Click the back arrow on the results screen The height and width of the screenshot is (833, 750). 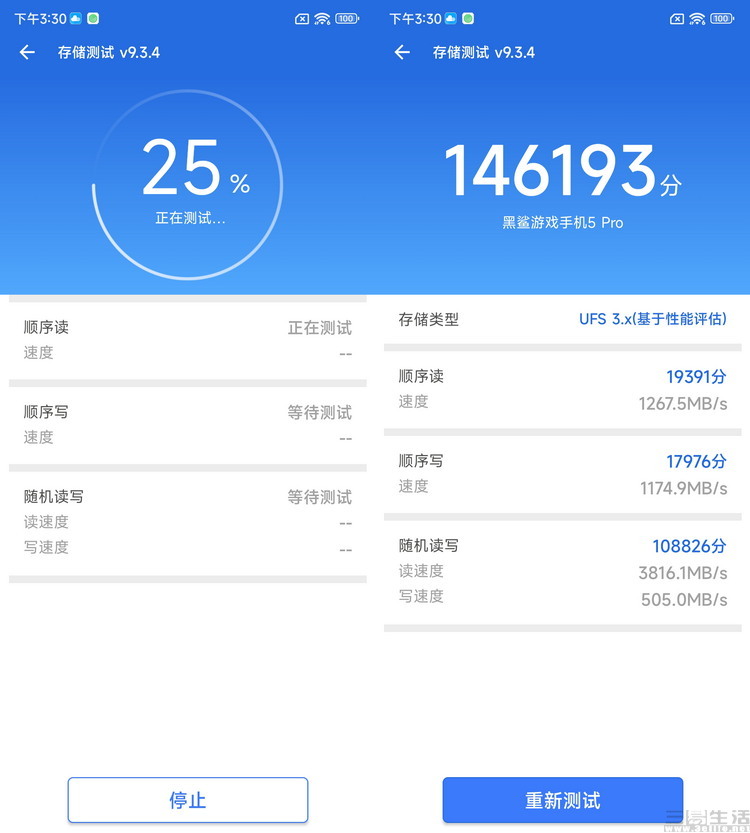pyautogui.click(x=402, y=52)
